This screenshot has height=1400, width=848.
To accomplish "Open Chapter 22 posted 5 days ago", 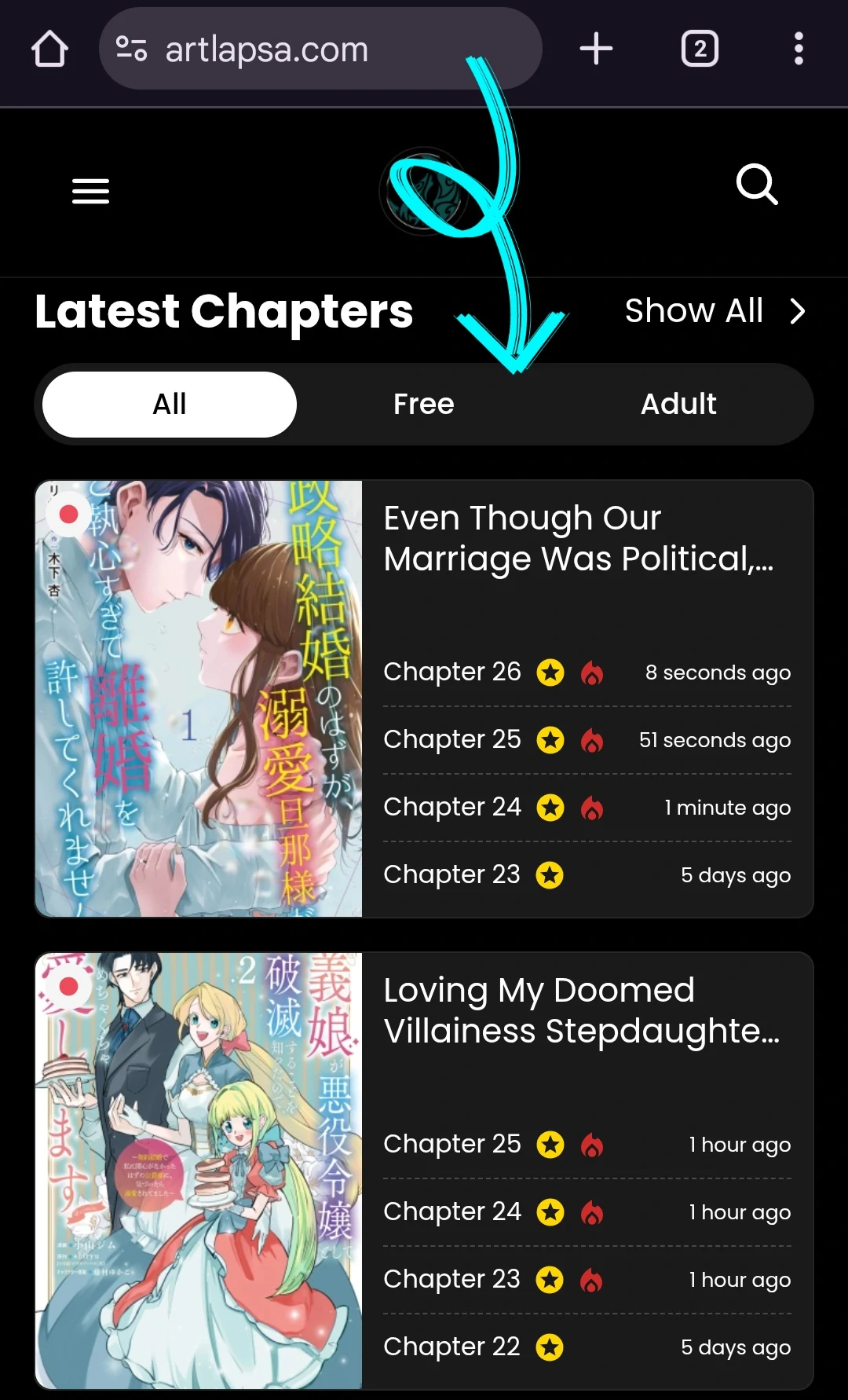I will pos(452,1347).
